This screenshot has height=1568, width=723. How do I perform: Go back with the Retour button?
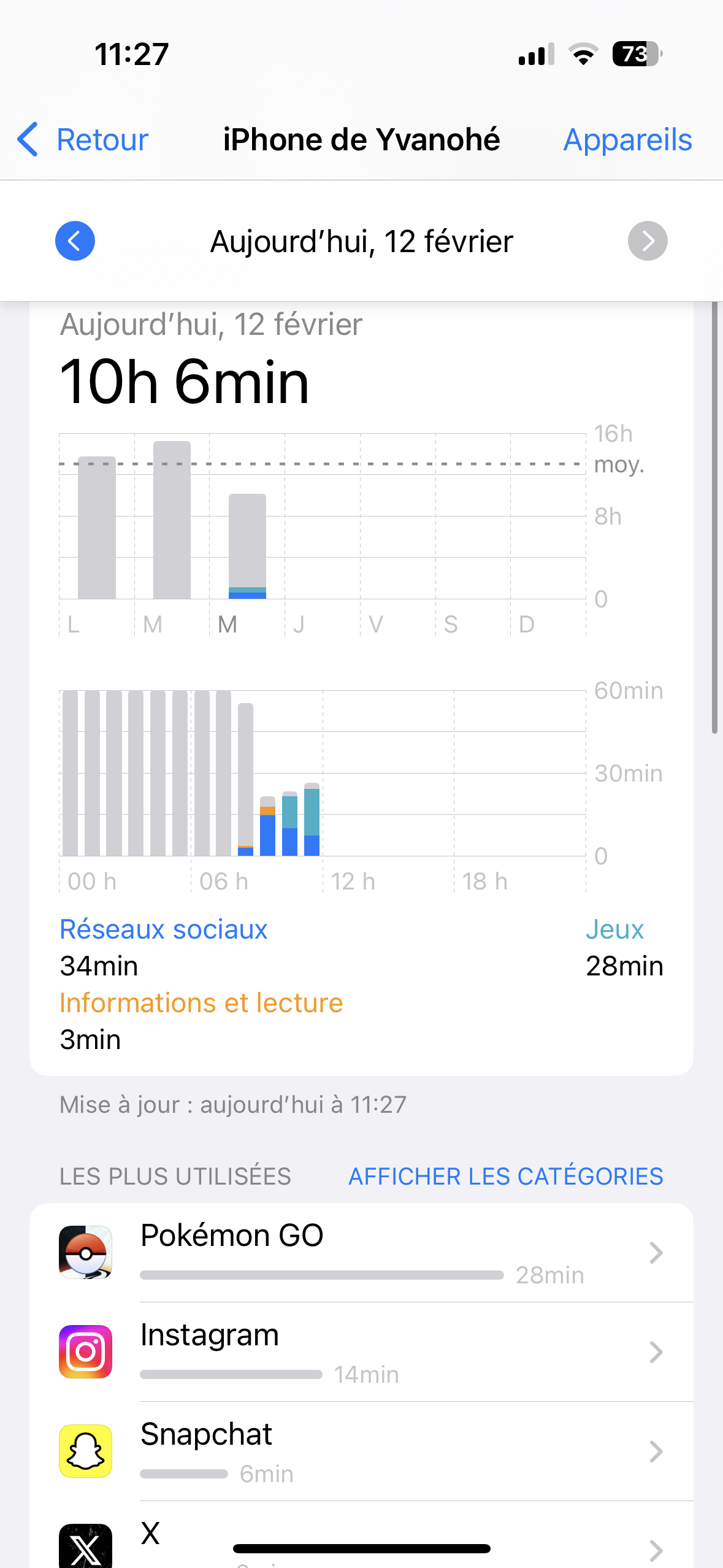83,140
